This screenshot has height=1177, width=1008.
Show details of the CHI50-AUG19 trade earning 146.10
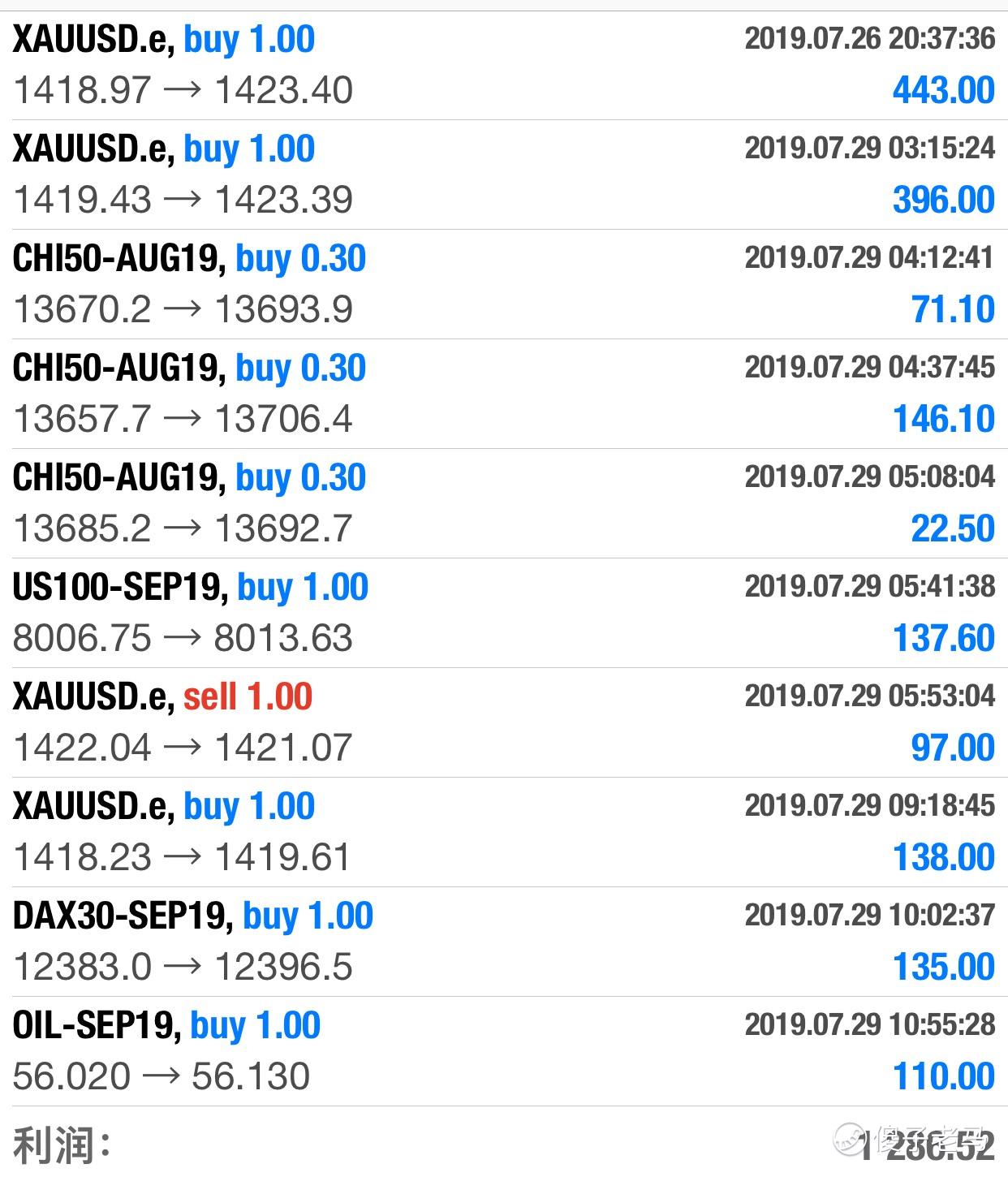[503, 394]
